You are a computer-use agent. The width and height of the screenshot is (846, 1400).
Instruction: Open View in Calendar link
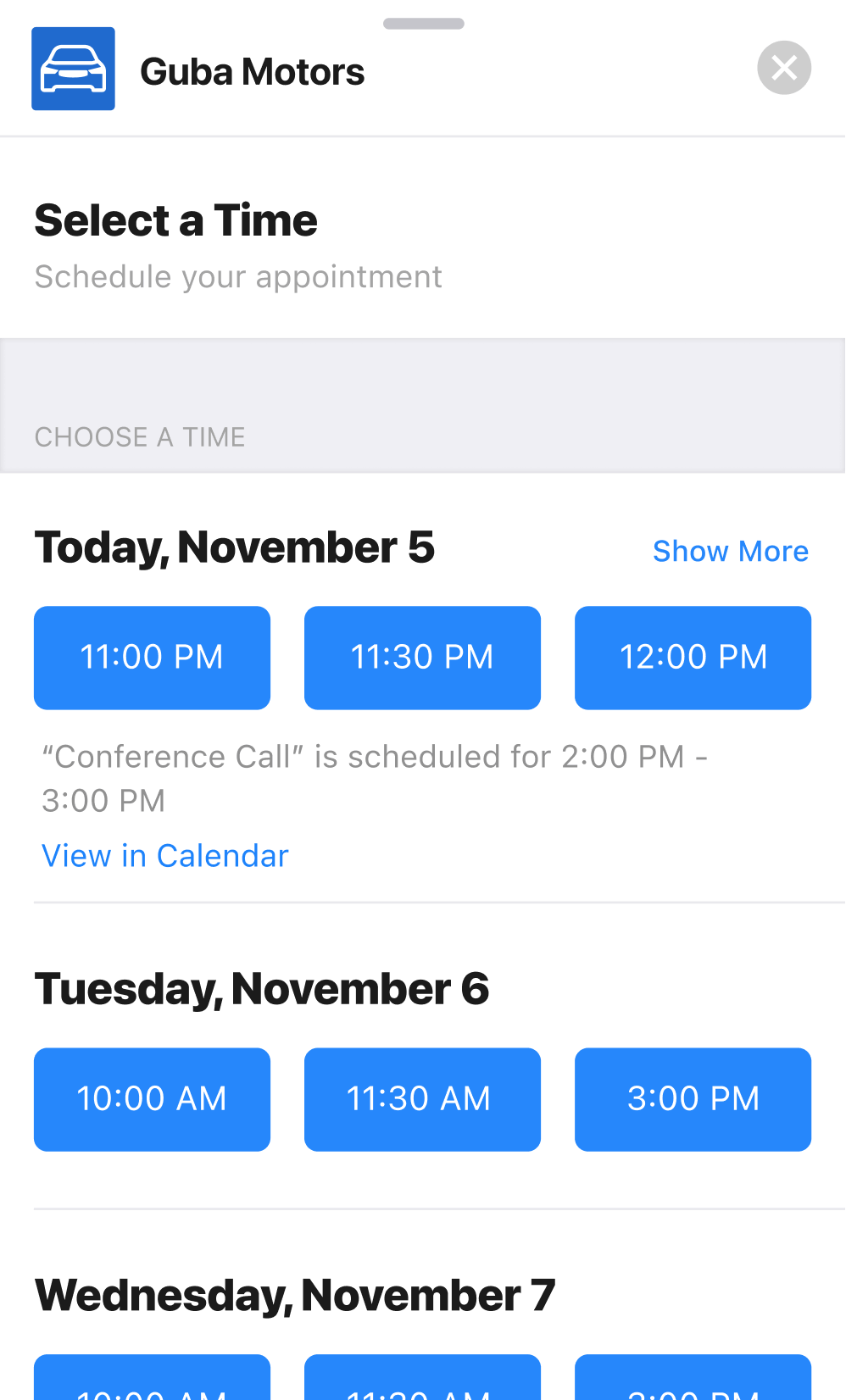point(165,856)
